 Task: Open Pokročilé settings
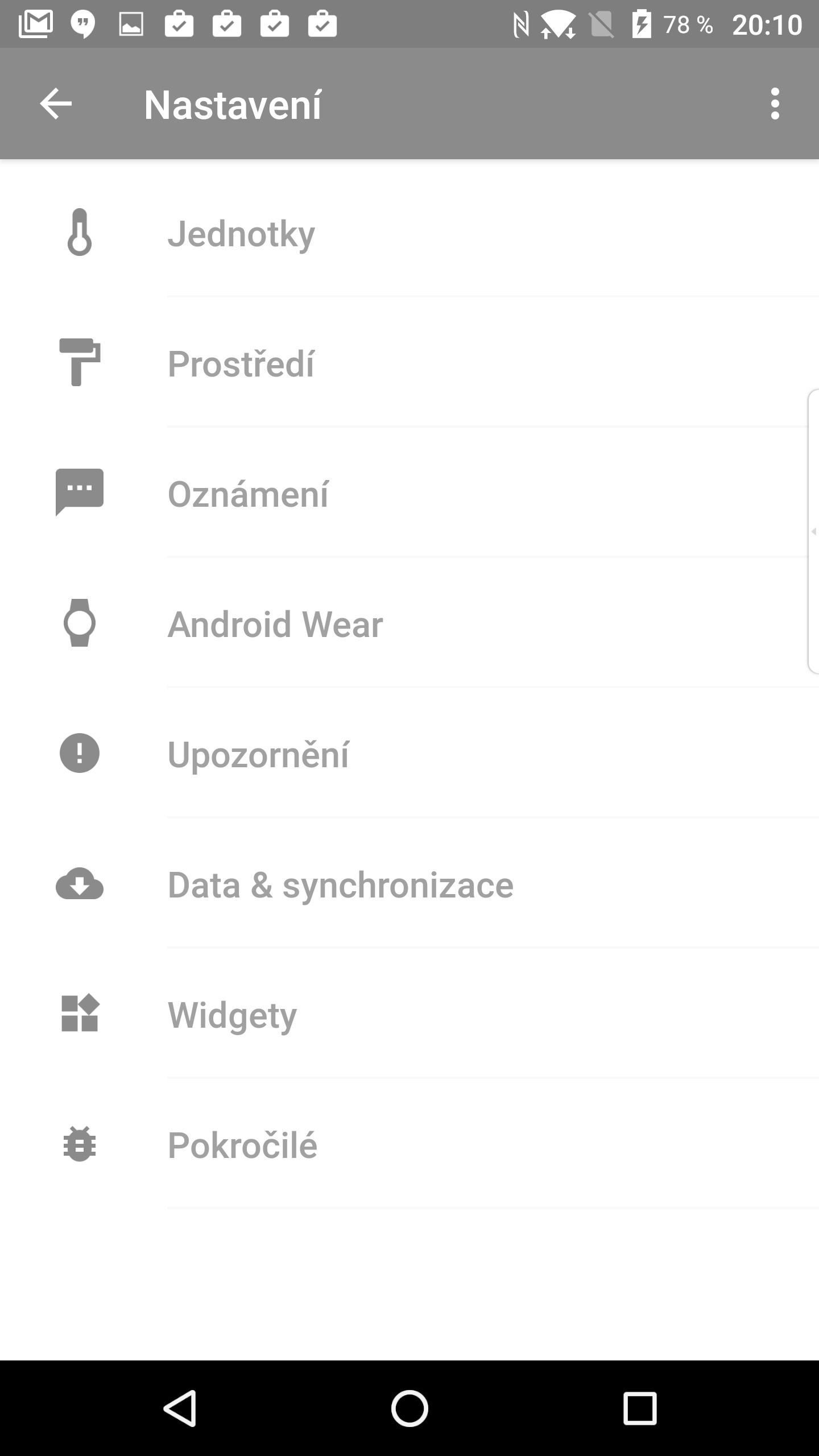tap(409, 1144)
